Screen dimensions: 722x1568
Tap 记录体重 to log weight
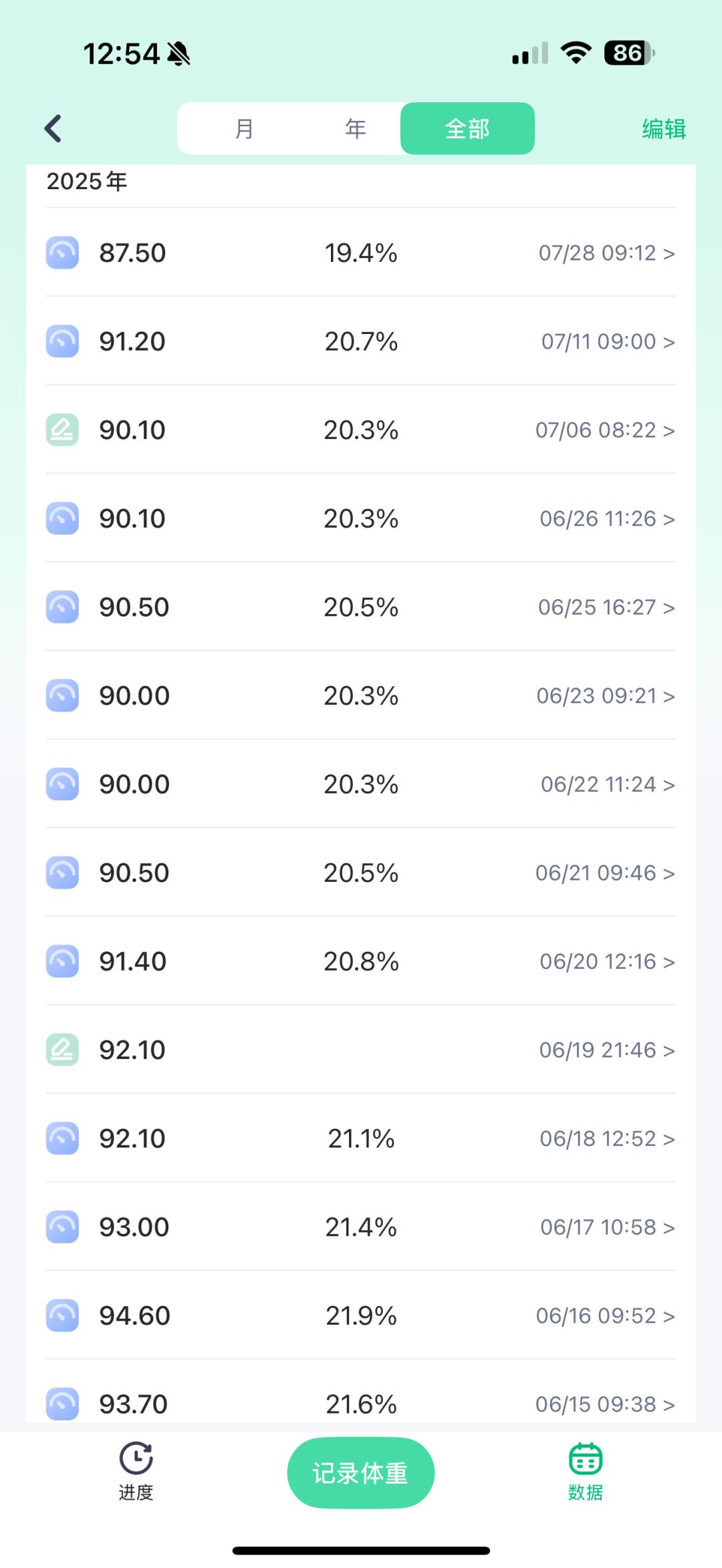361,1472
